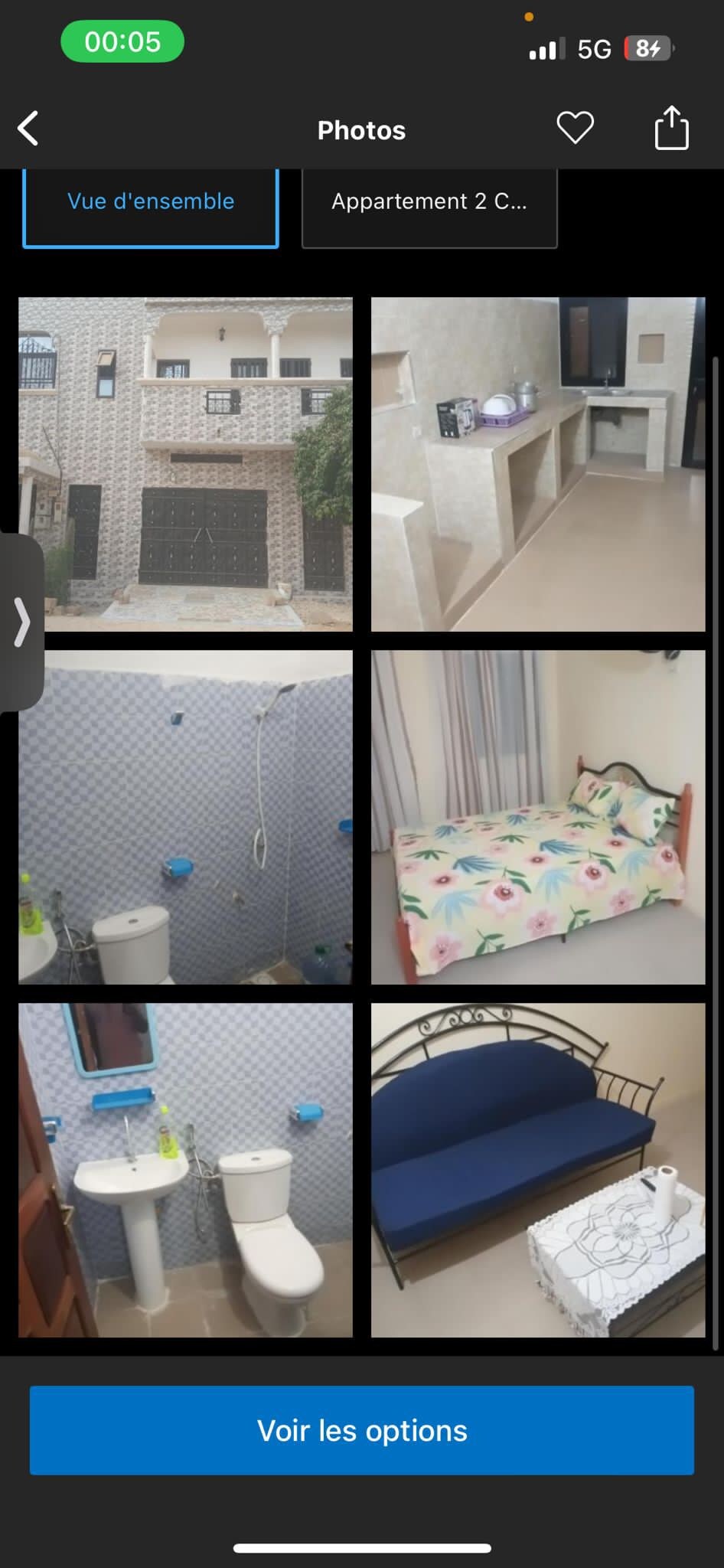This screenshot has width=724, height=1568.
Task: Open the floral bed bedroom photo
Action: [538, 817]
